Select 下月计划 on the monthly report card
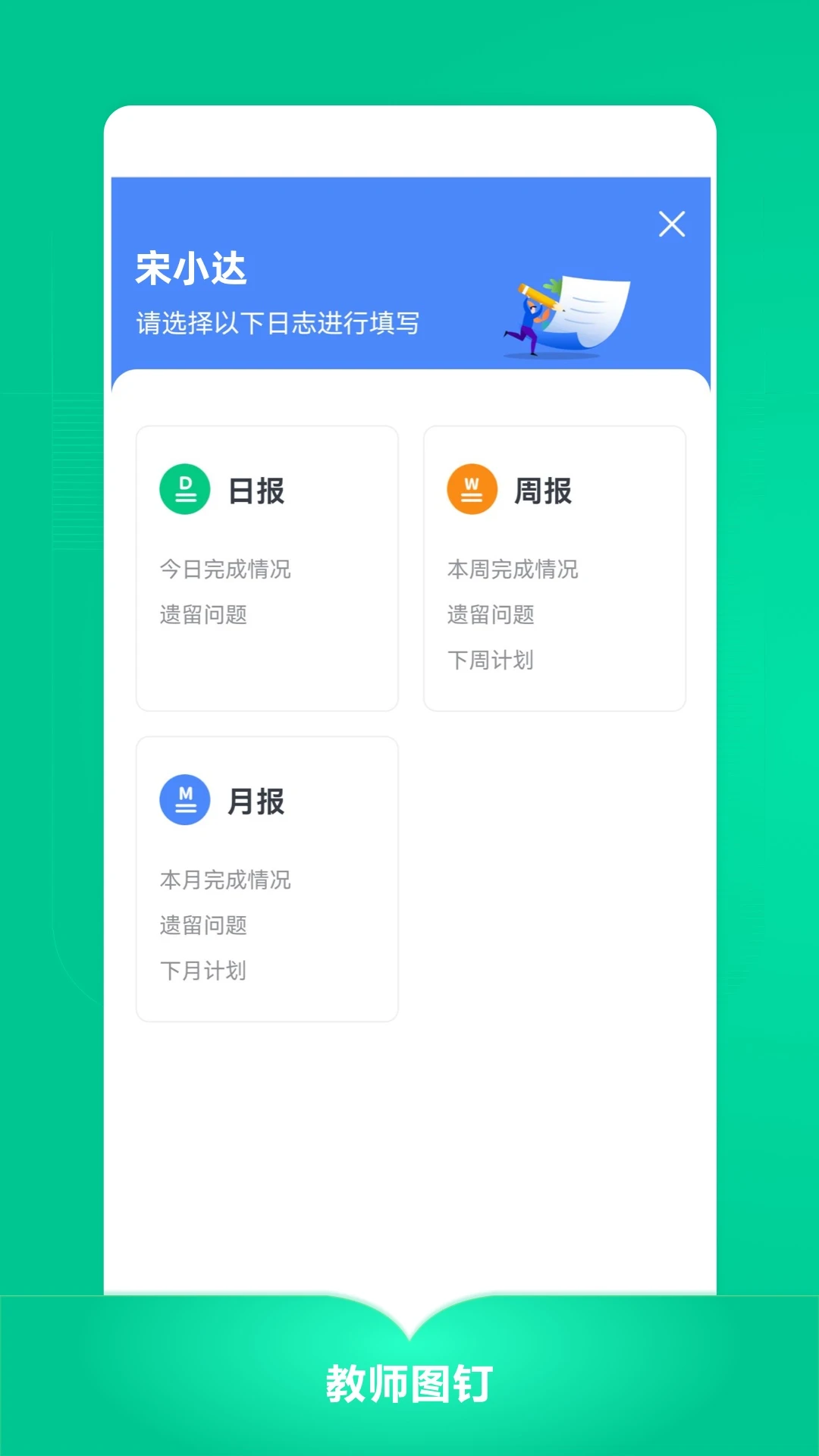The image size is (819, 1456). tap(203, 971)
